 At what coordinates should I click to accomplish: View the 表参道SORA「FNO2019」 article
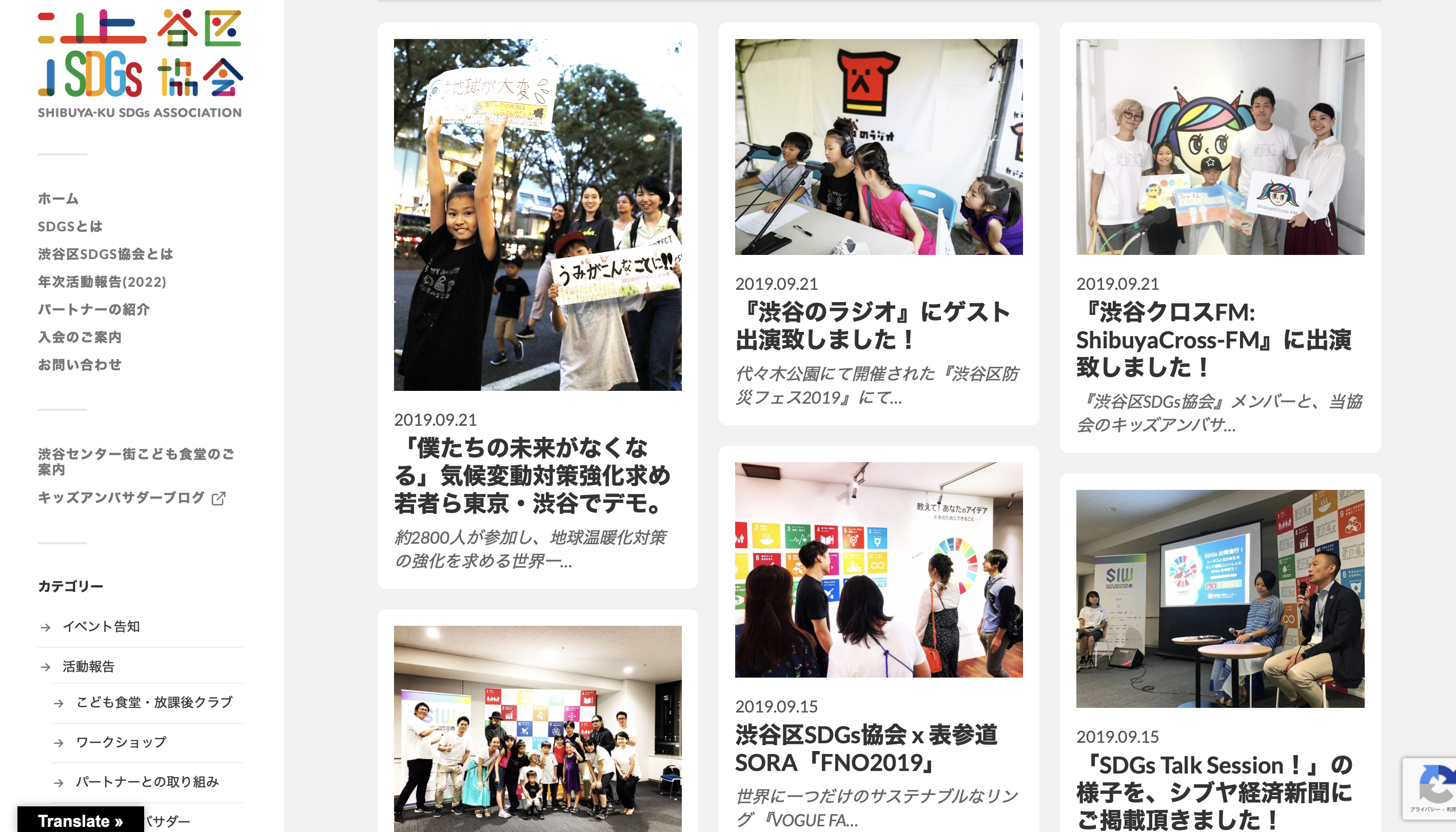coord(865,748)
